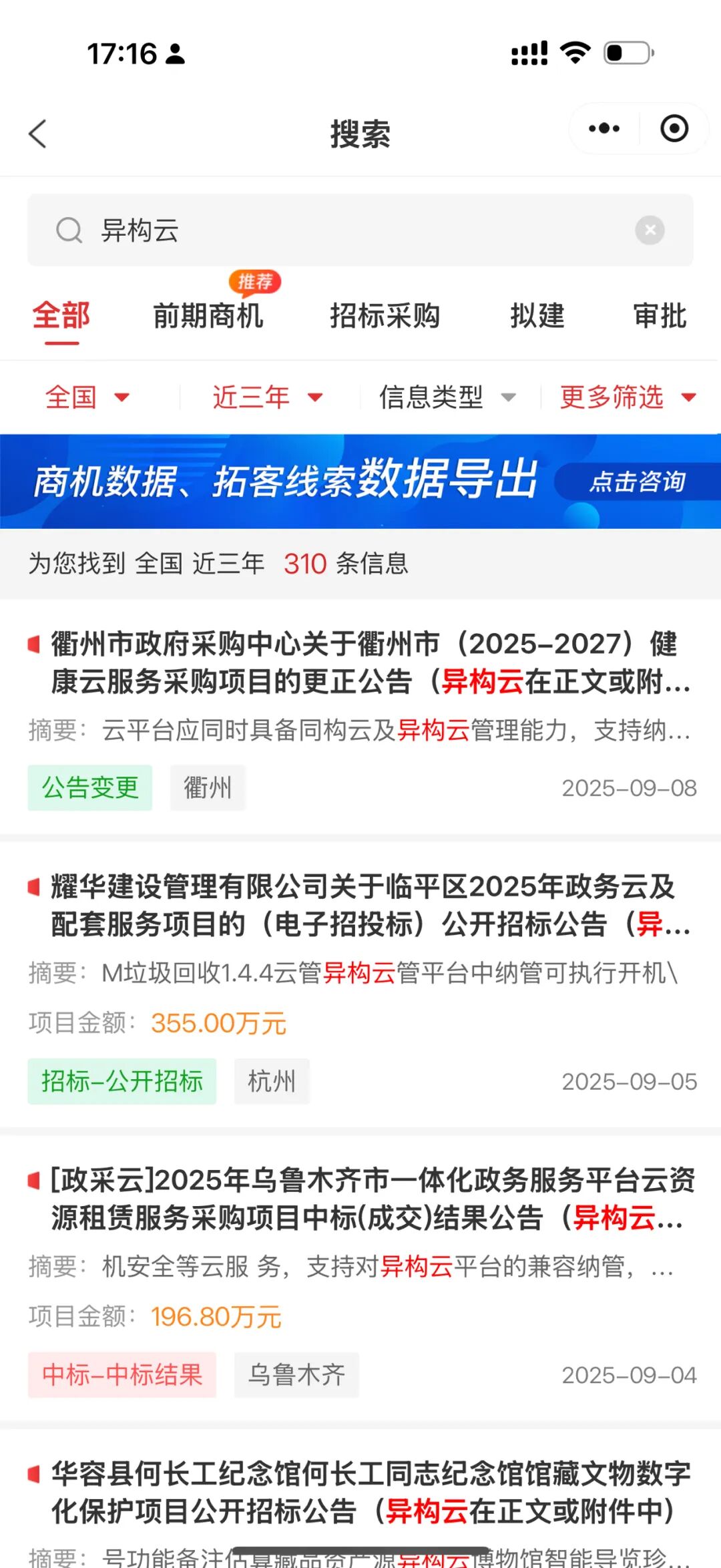Screen dimensions: 721x1568
Task: Switch to the 拟建 tab
Action: (537, 316)
